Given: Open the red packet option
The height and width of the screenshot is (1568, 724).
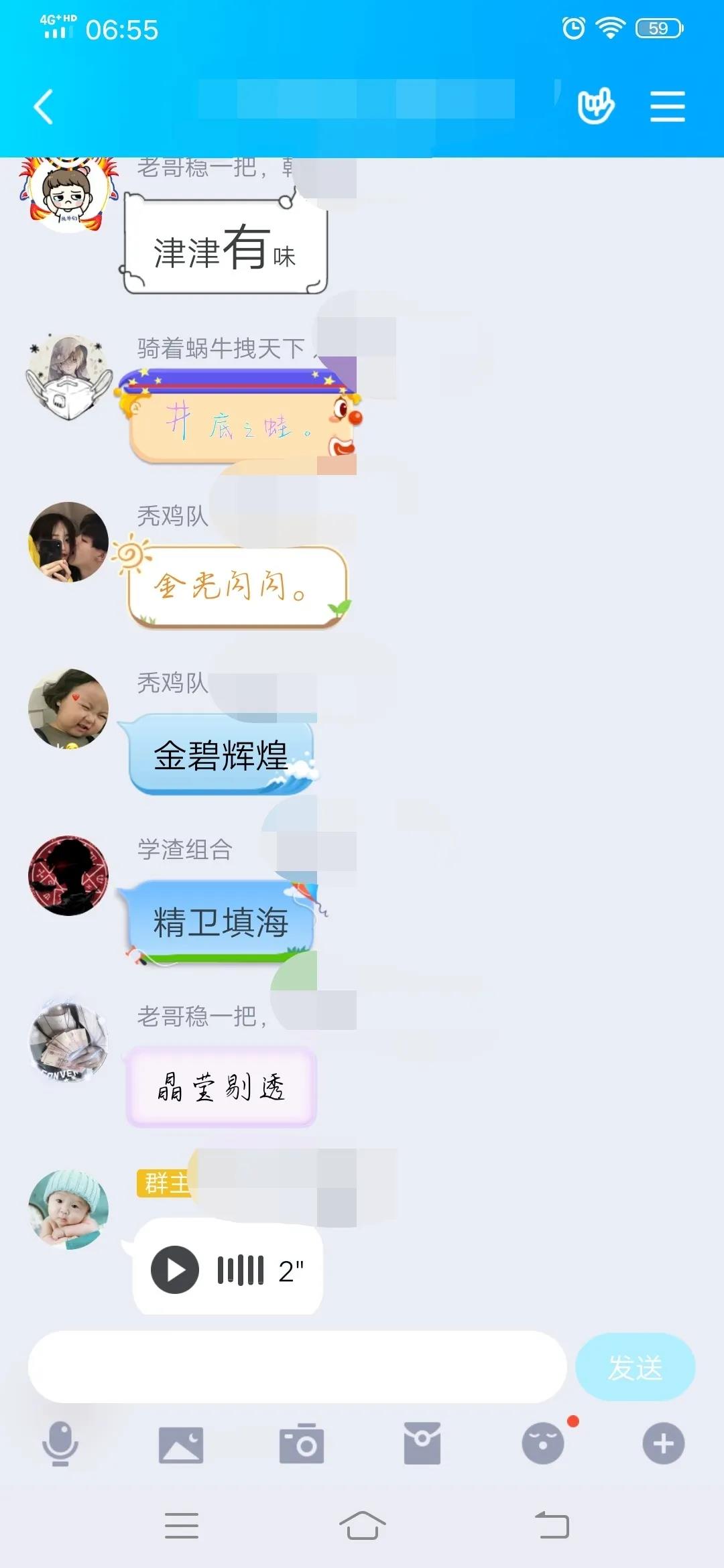Looking at the screenshot, I should [422, 1444].
